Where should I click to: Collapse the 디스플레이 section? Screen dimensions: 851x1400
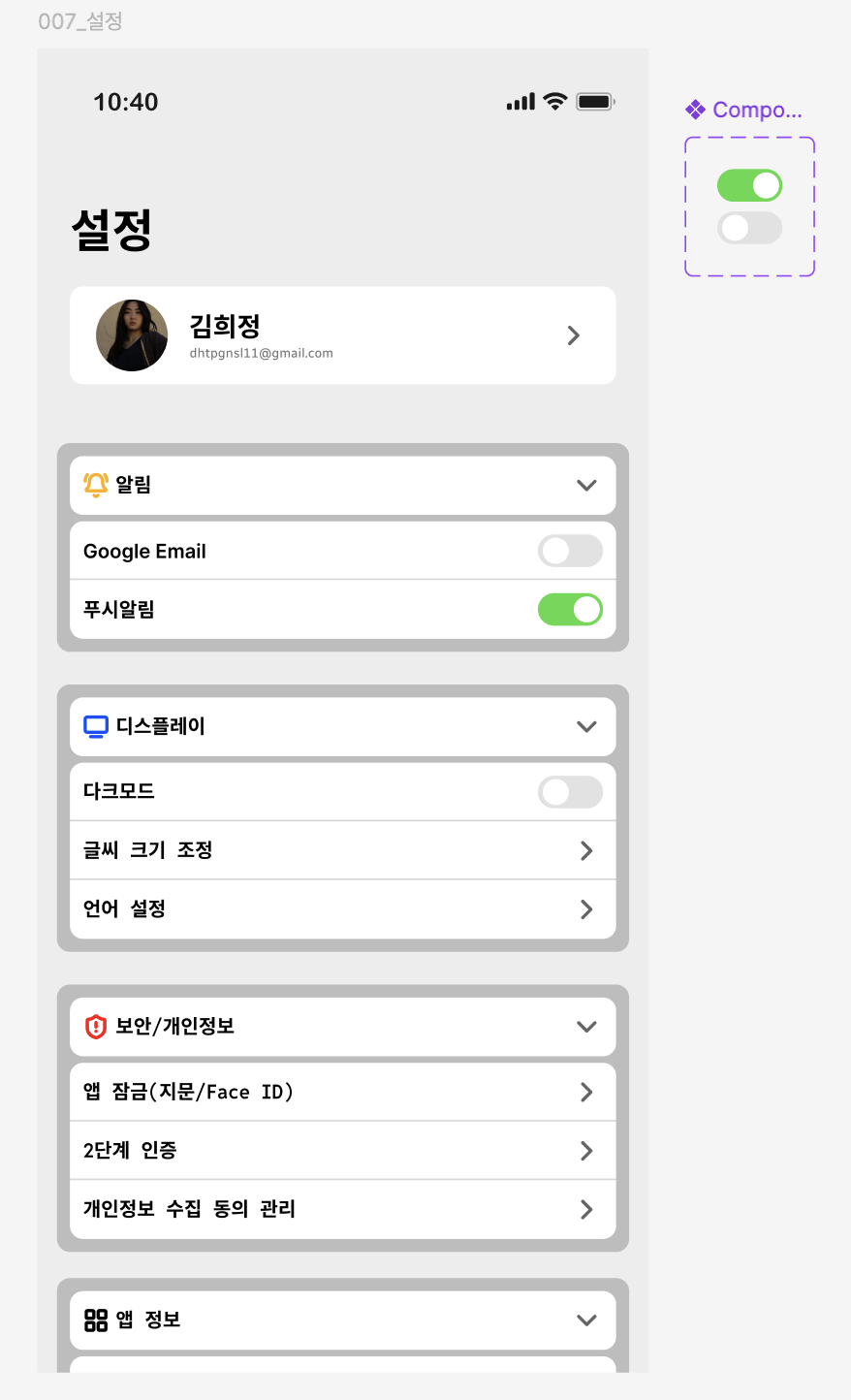click(585, 727)
